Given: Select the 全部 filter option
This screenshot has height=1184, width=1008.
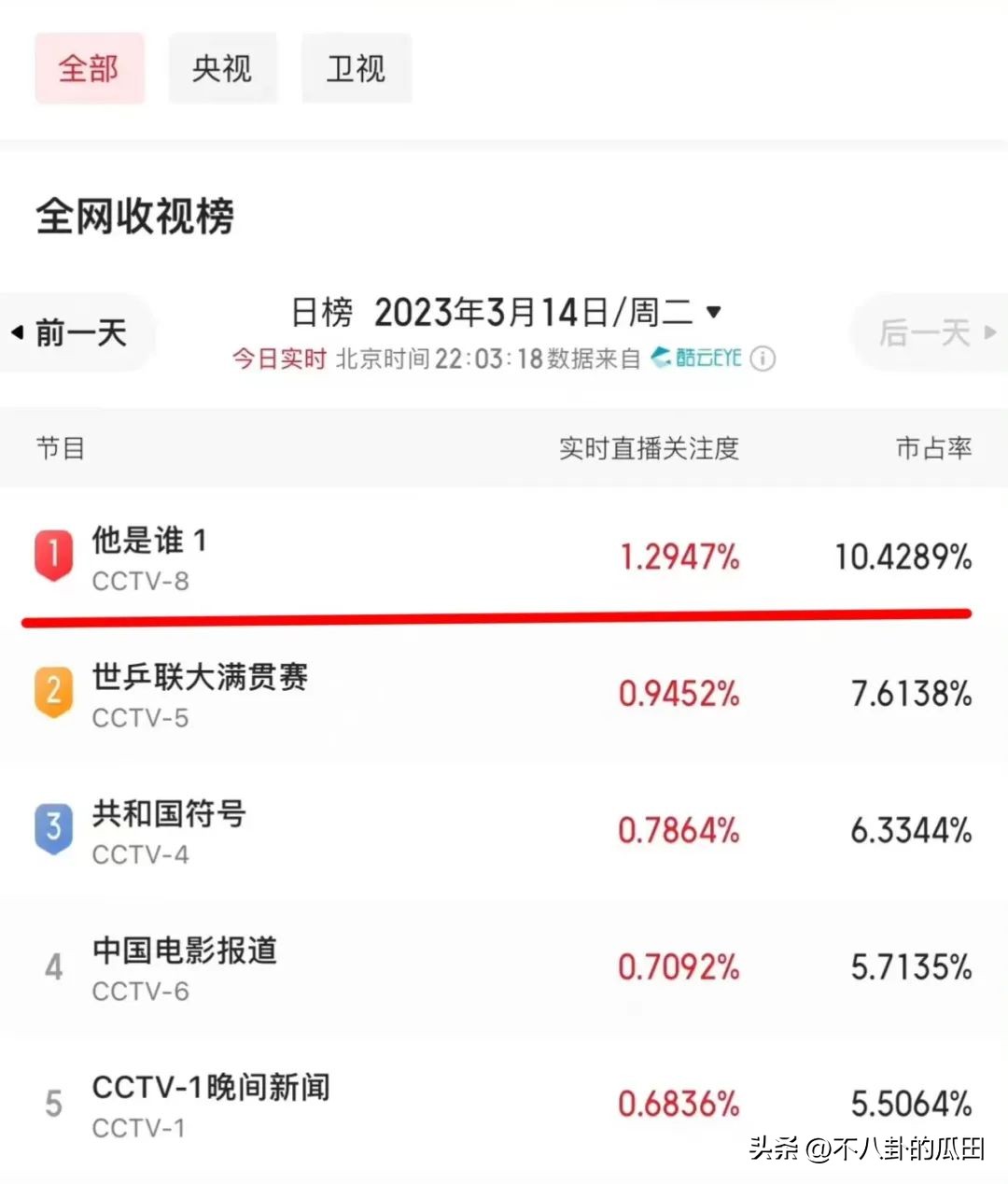Looking at the screenshot, I should coord(90,67).
